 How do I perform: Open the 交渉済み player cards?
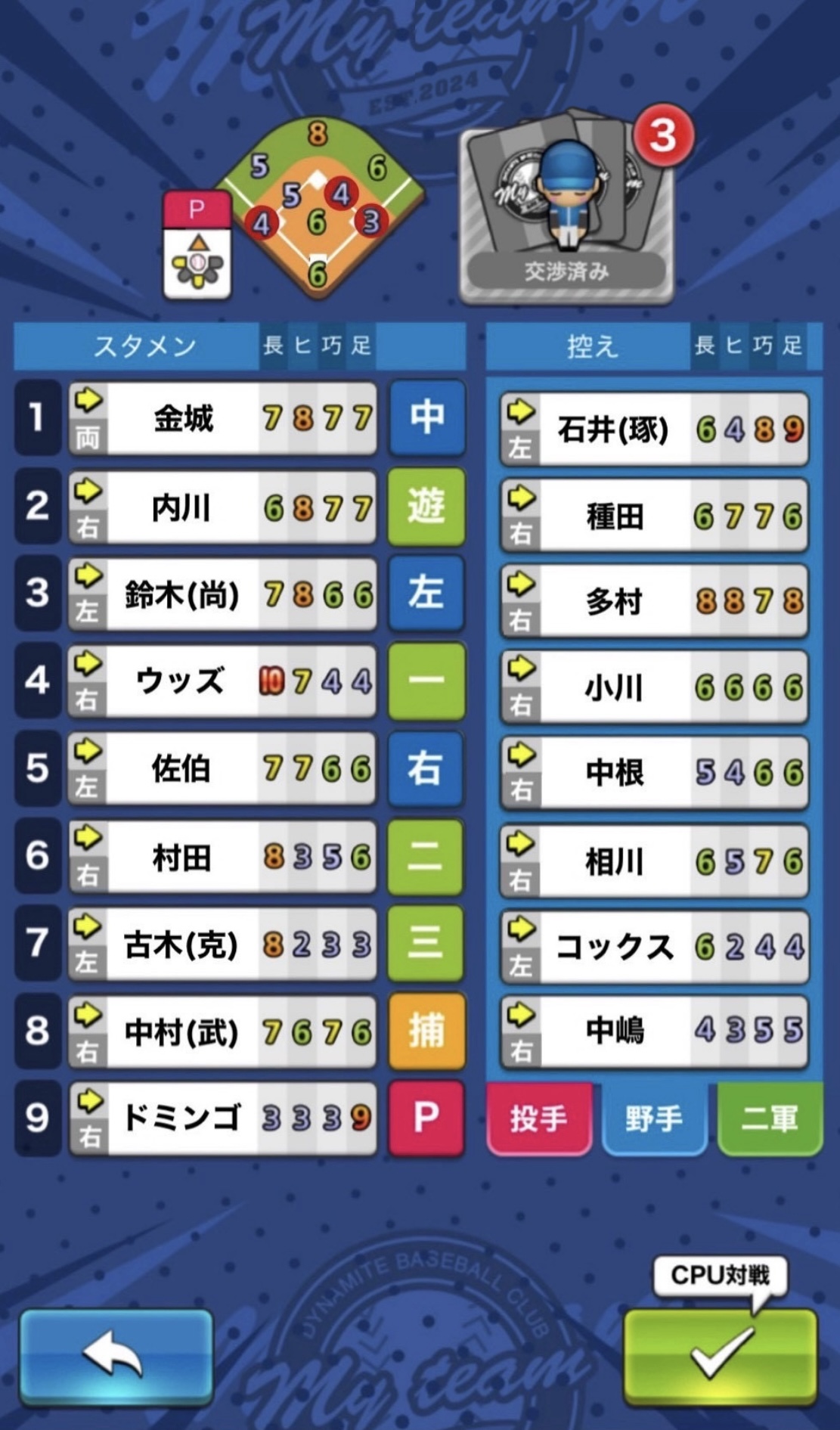point(566,207)
